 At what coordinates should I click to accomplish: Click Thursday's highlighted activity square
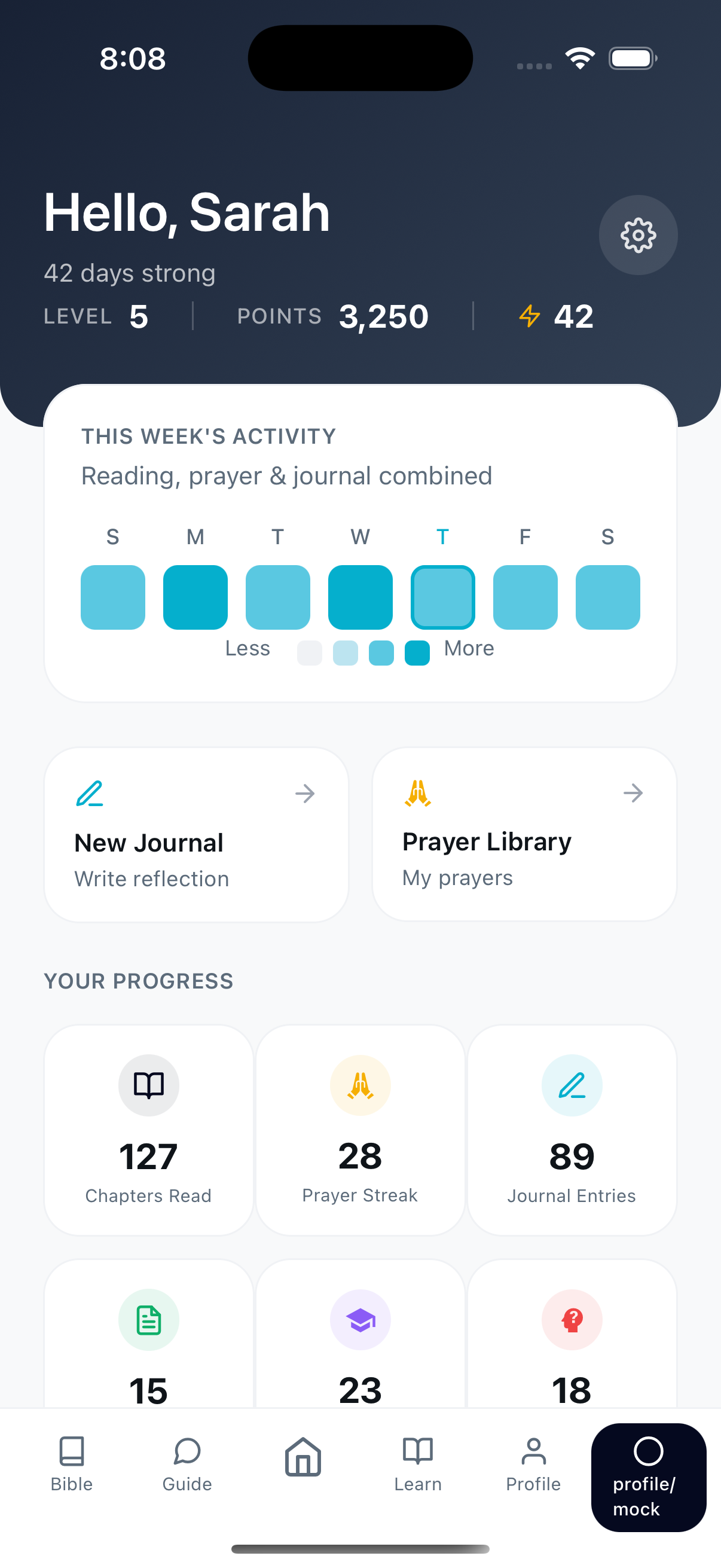442,597
